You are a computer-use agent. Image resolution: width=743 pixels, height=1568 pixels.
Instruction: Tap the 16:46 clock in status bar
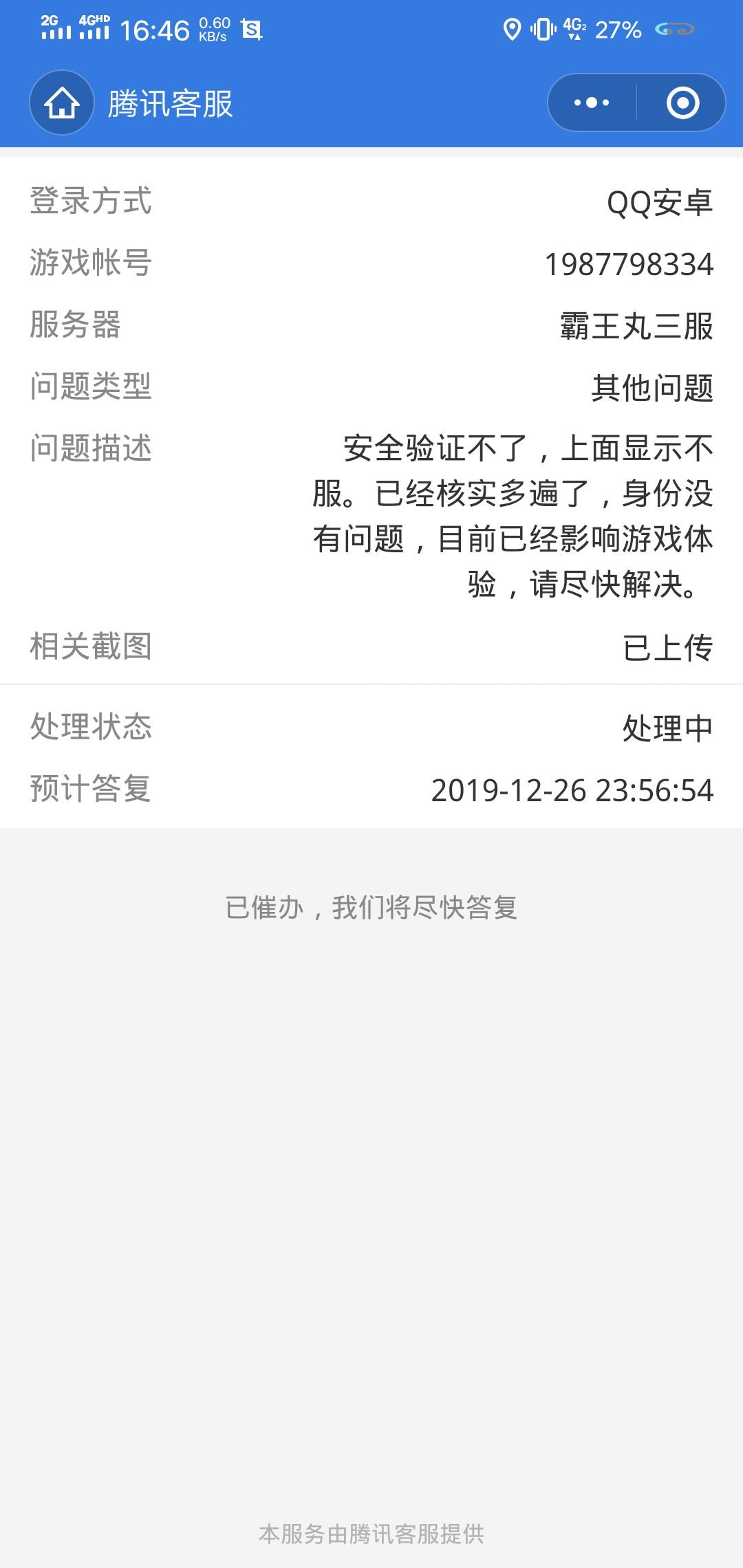(x=155, y=30)
